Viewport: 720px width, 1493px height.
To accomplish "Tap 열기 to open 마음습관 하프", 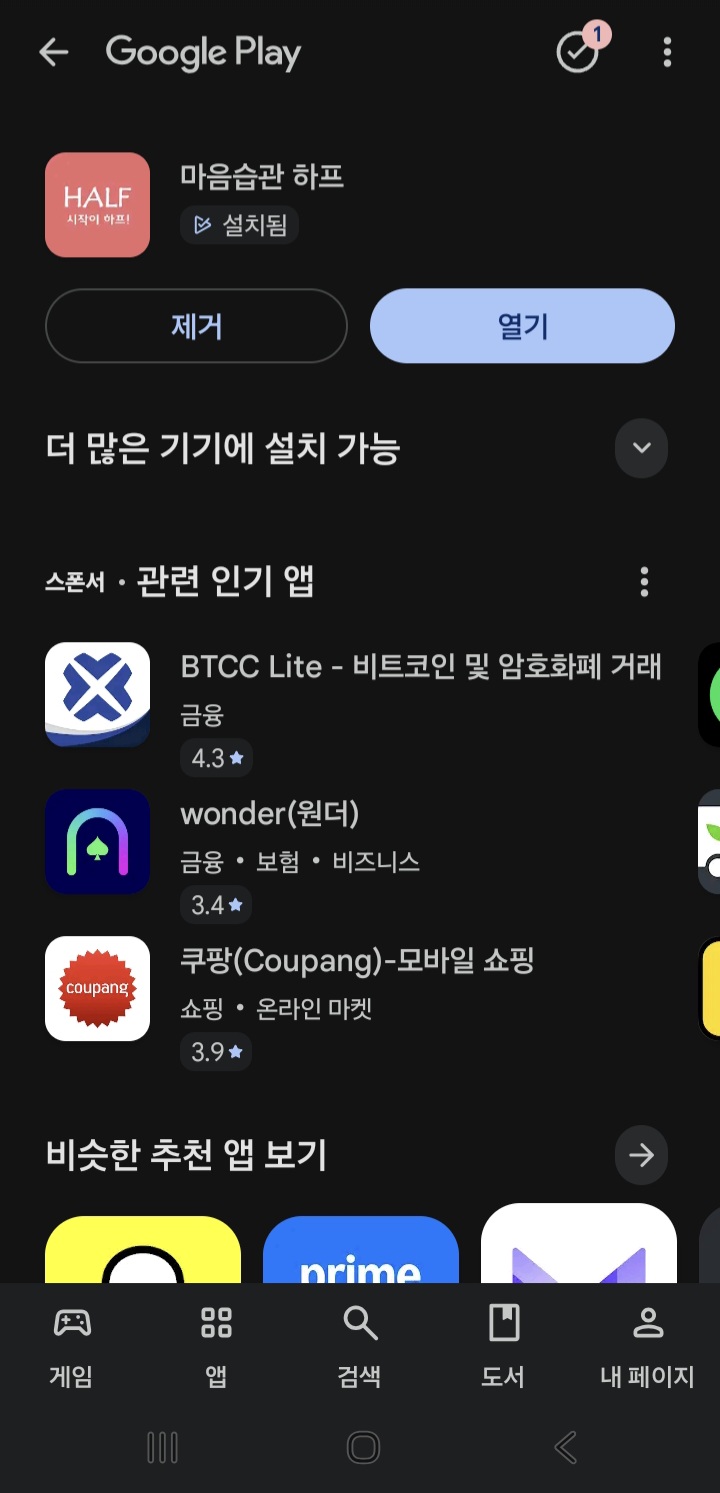I will pyautogui.click(x=522, y=326).
